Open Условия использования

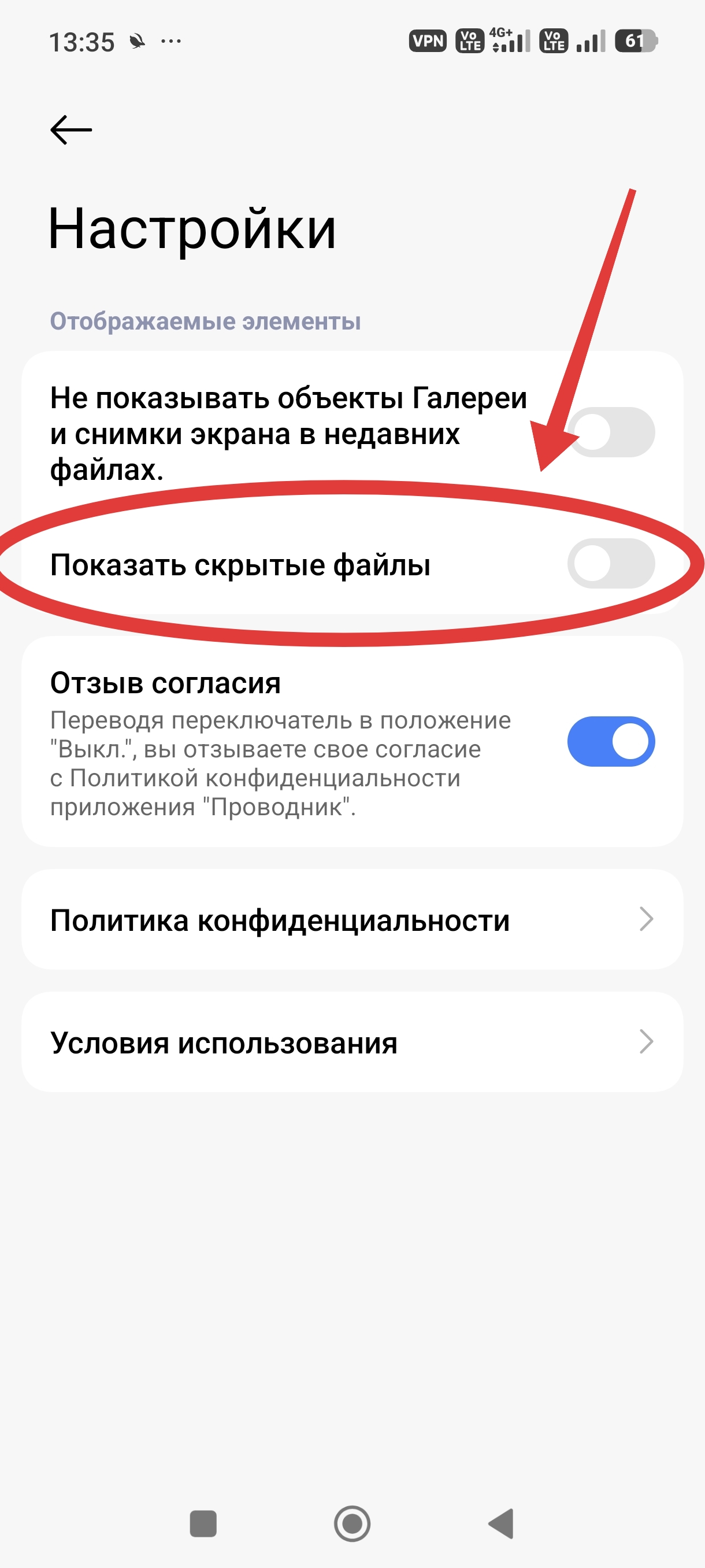point(352,1042)
